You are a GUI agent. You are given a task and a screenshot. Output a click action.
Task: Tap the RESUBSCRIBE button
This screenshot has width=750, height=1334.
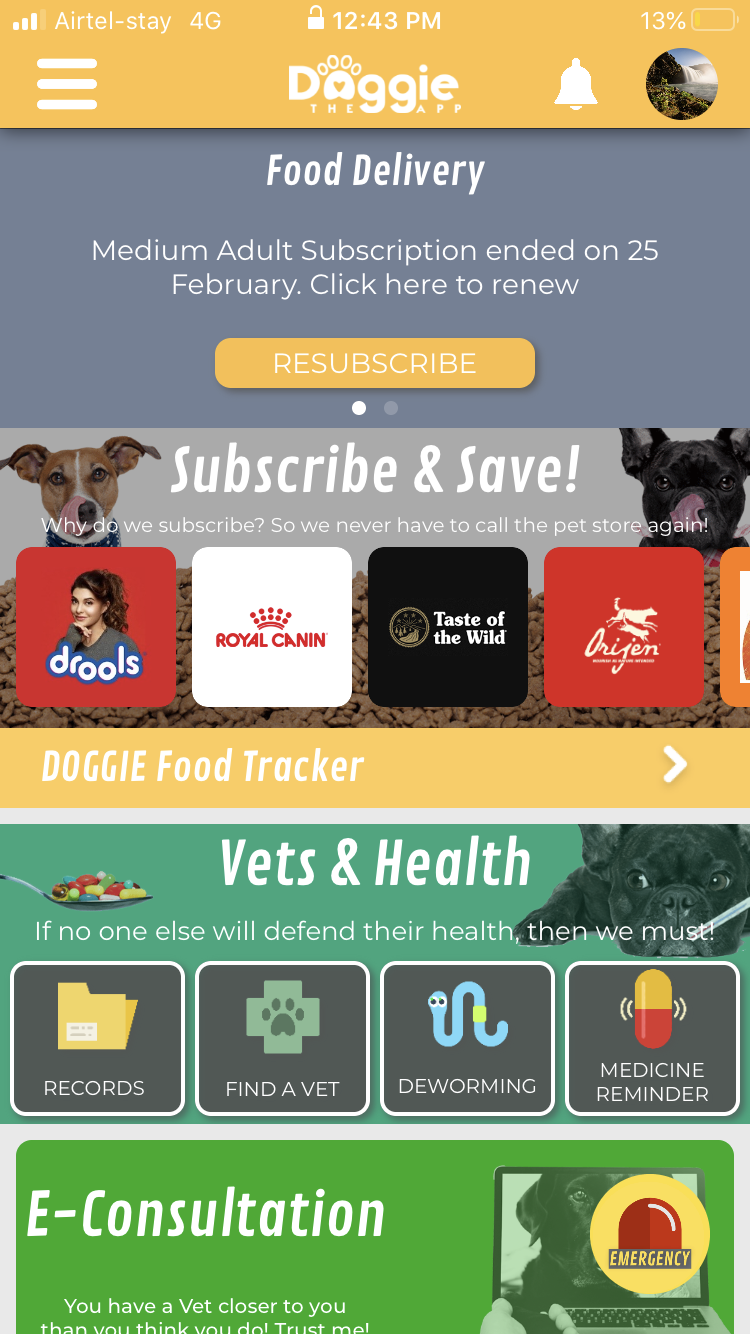(375, 363)
